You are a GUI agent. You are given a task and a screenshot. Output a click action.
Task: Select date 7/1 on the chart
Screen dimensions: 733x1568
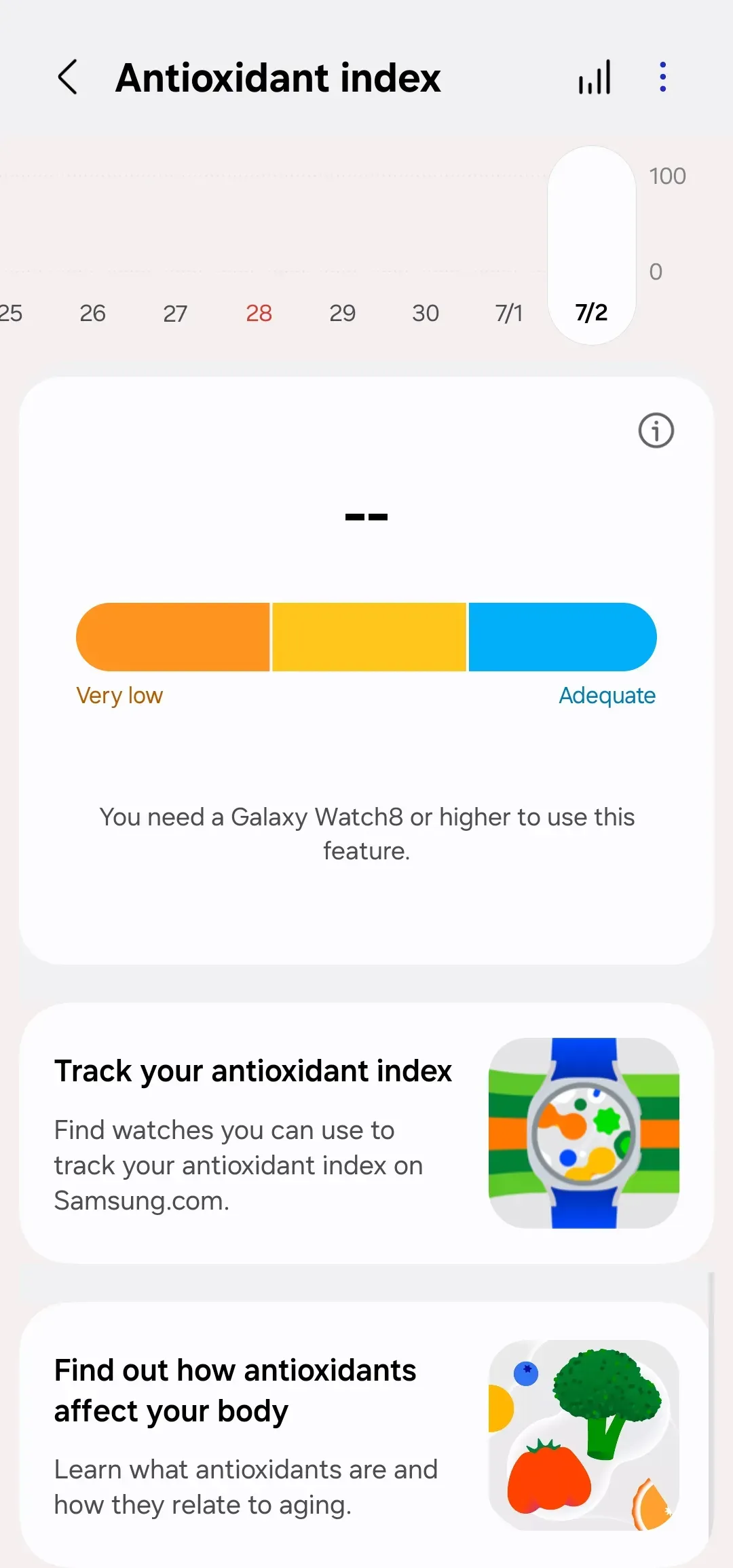tap(508, 313)
